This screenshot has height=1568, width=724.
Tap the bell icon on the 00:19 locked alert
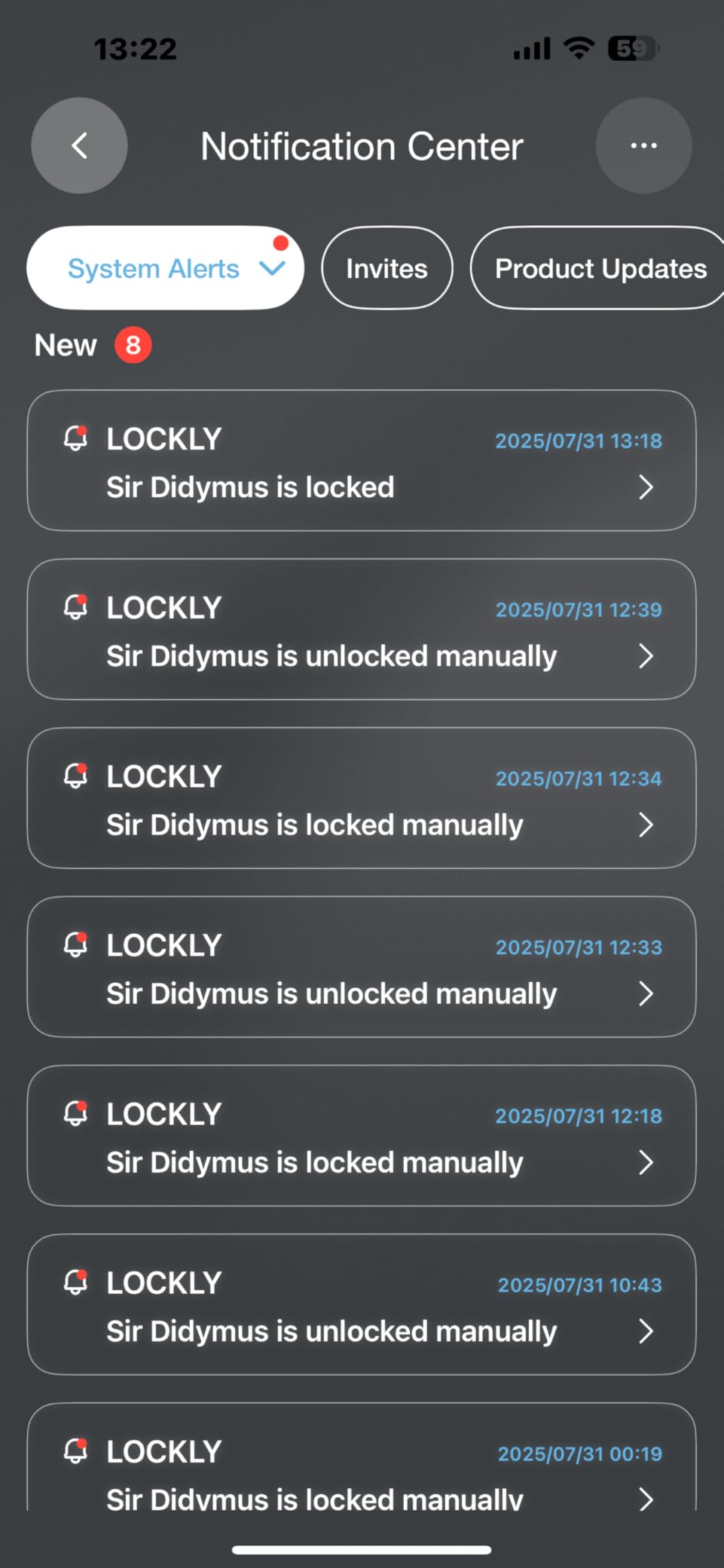point(76,1452)
